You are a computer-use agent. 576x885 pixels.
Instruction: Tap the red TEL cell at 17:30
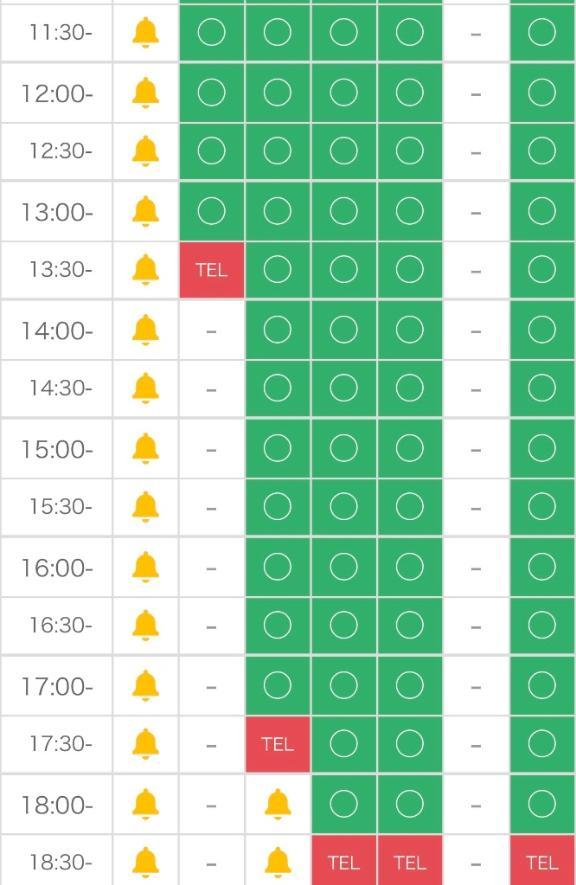pos(278,744)
